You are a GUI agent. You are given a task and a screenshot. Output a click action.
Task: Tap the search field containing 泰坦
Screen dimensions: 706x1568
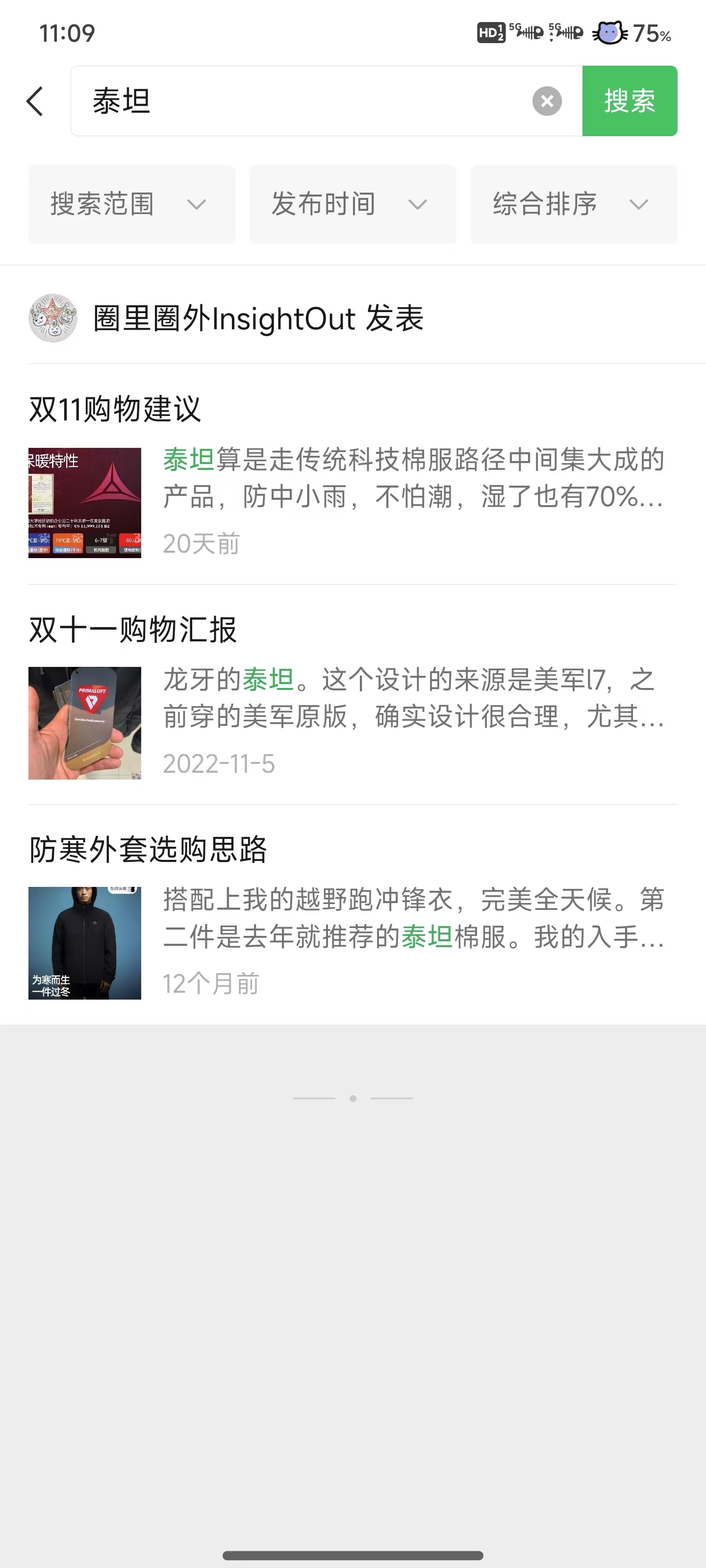[304, 101]
